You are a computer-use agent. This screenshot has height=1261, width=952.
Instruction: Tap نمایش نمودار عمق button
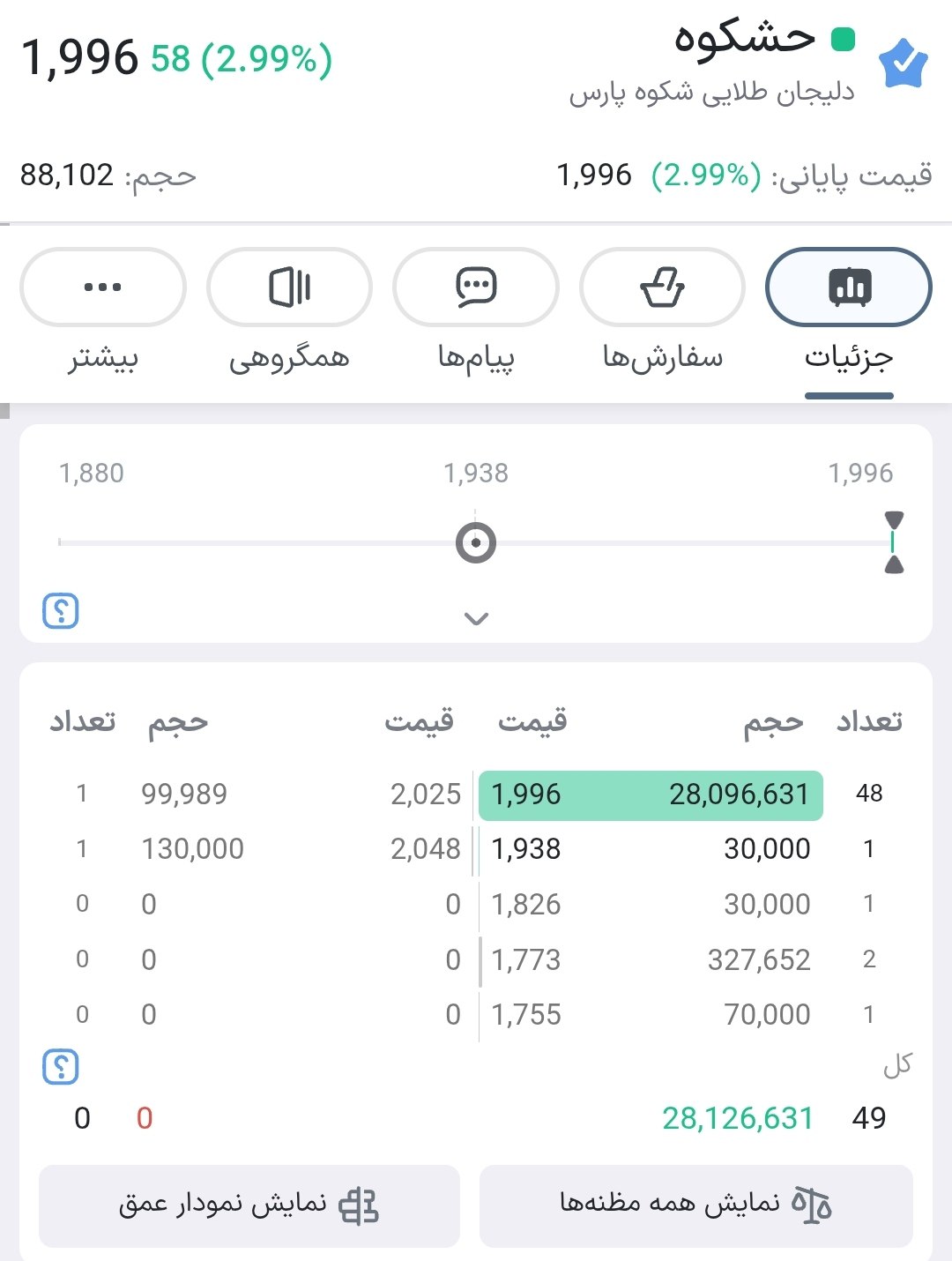point(249,1205)
